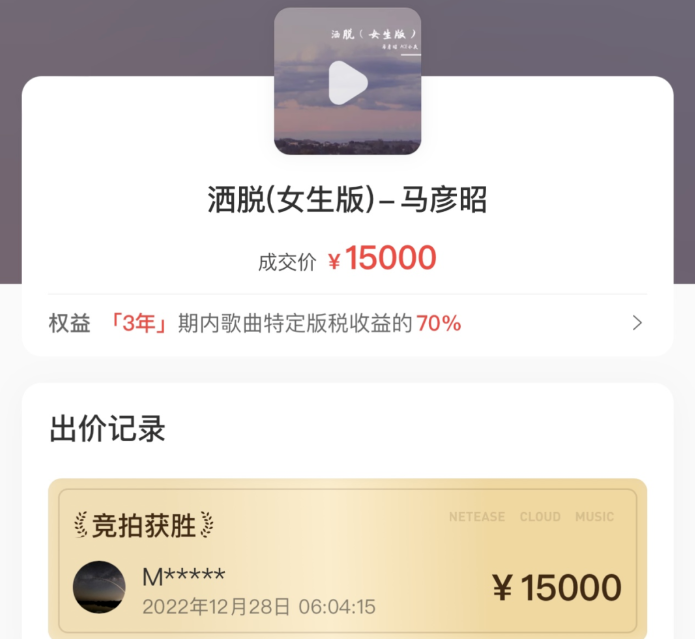Open the winning bidder M***** bid card

[347, 560]
